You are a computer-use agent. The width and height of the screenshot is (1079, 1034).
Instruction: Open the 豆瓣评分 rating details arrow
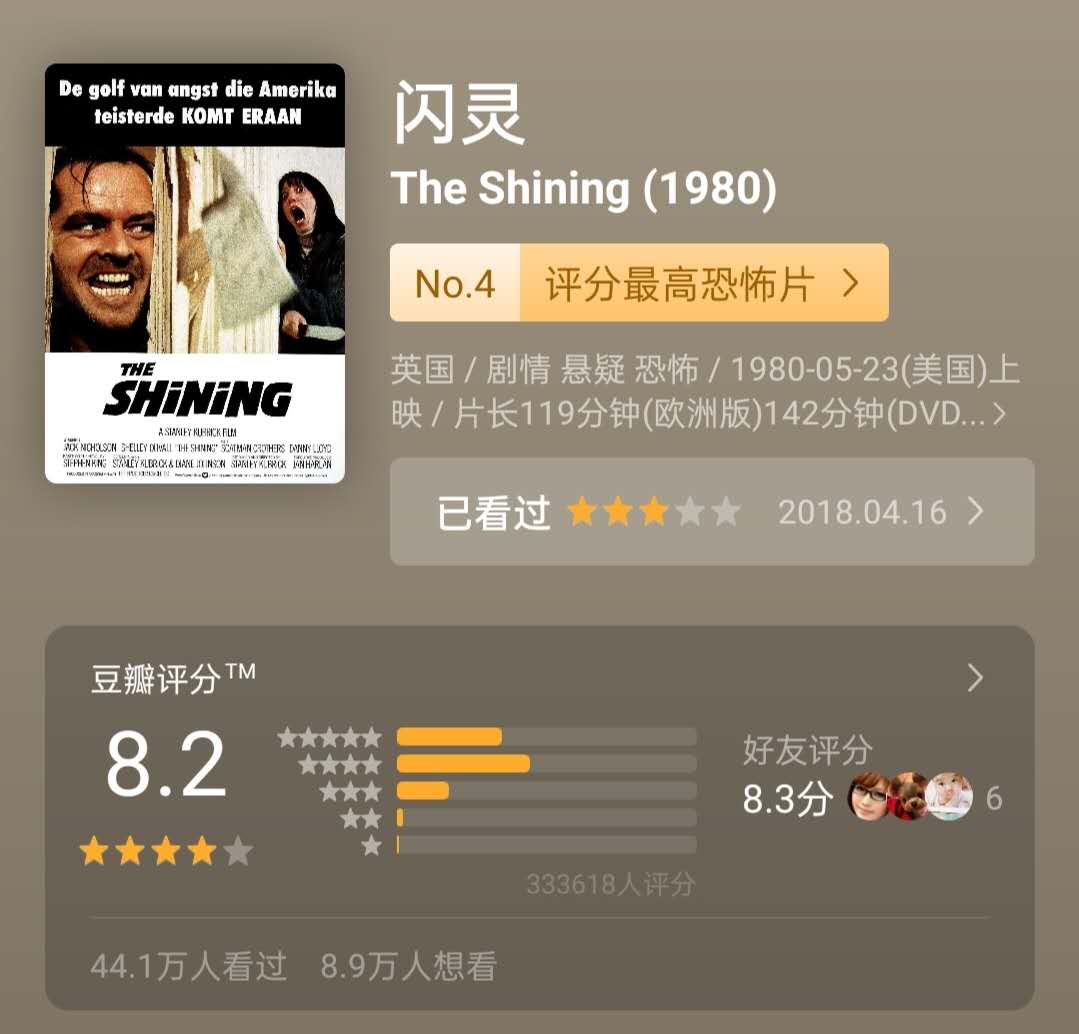pyautogui.click(x=975, y=679)
